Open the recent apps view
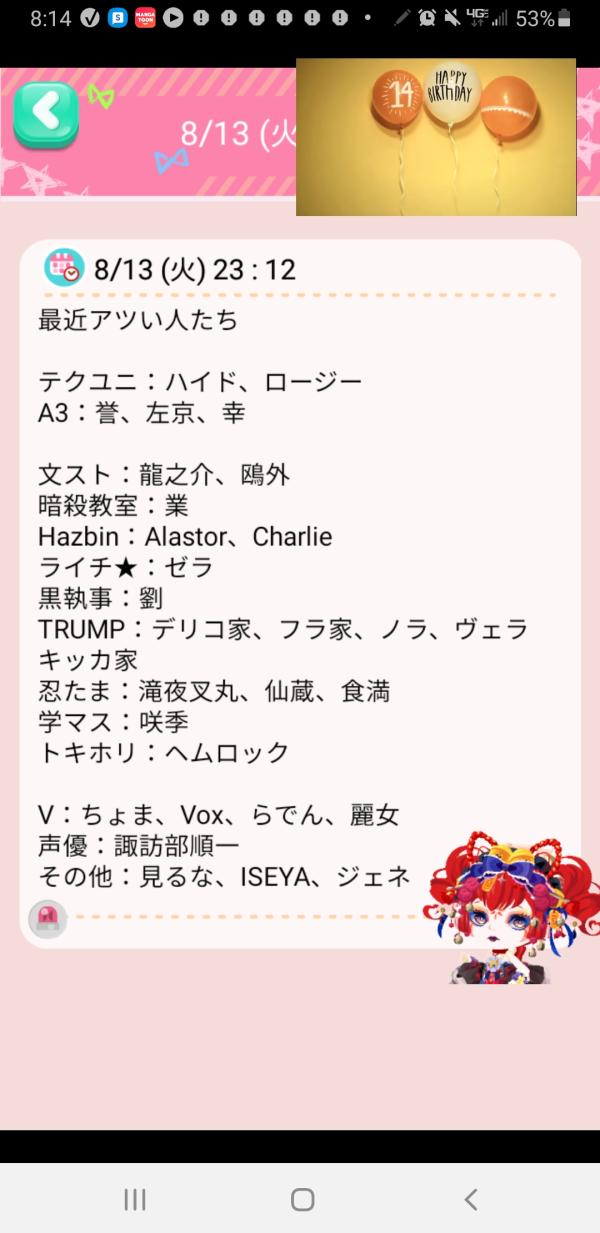Screen dimensions: 600x1233 pos(135,1199)
